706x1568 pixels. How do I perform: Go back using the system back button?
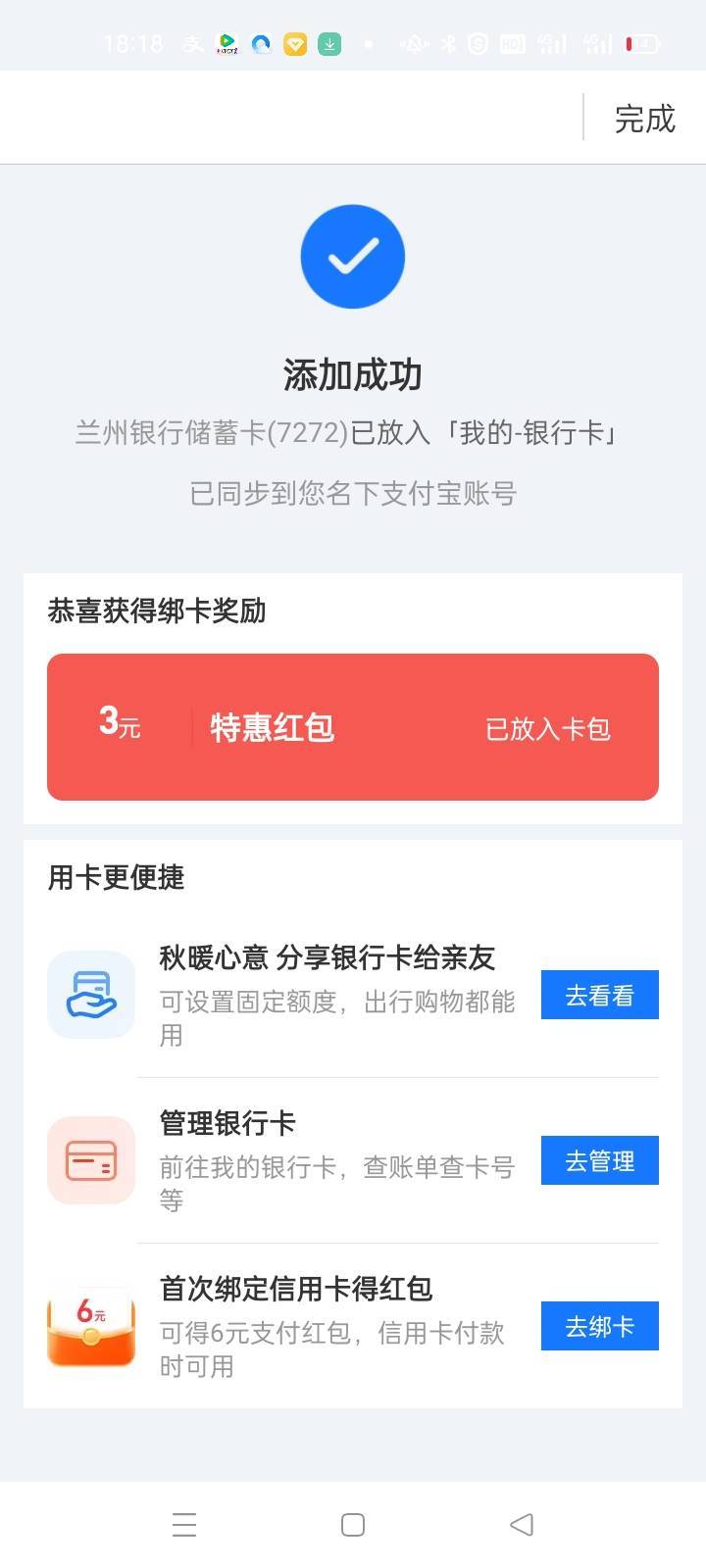522,1524
